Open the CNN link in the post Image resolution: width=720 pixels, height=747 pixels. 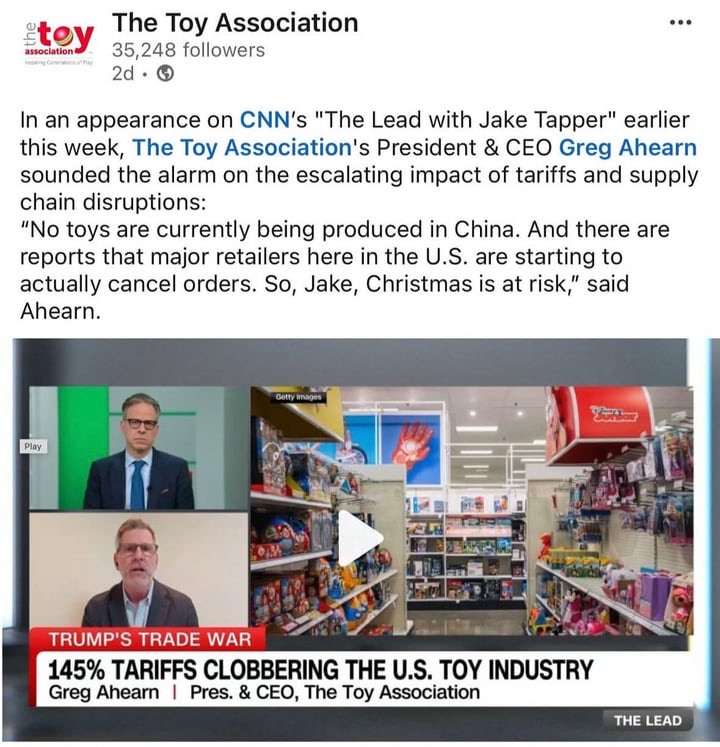pos(264,120)
